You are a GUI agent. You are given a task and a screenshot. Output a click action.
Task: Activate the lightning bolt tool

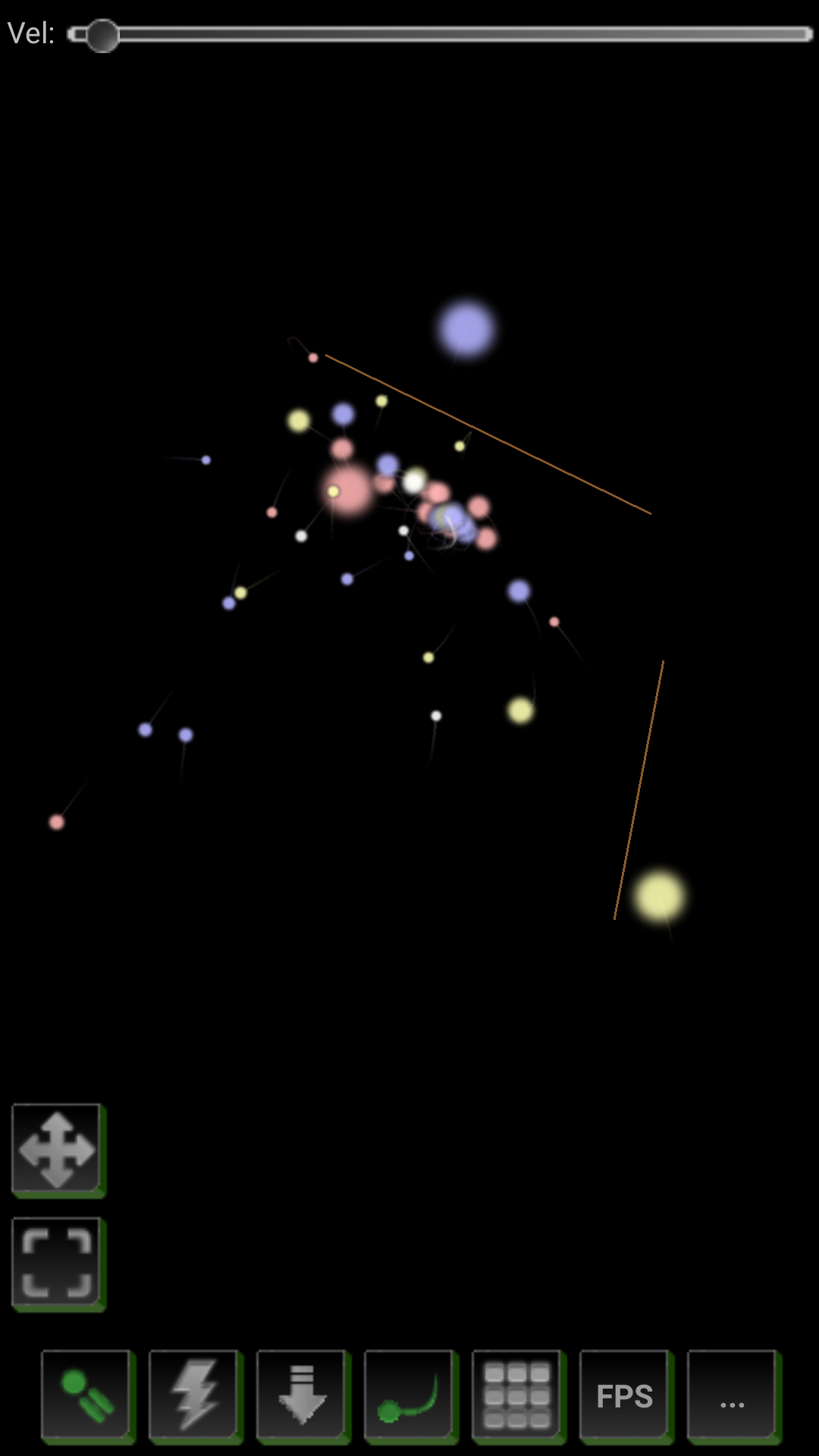pyautogui.click(x=195, y=1395)
